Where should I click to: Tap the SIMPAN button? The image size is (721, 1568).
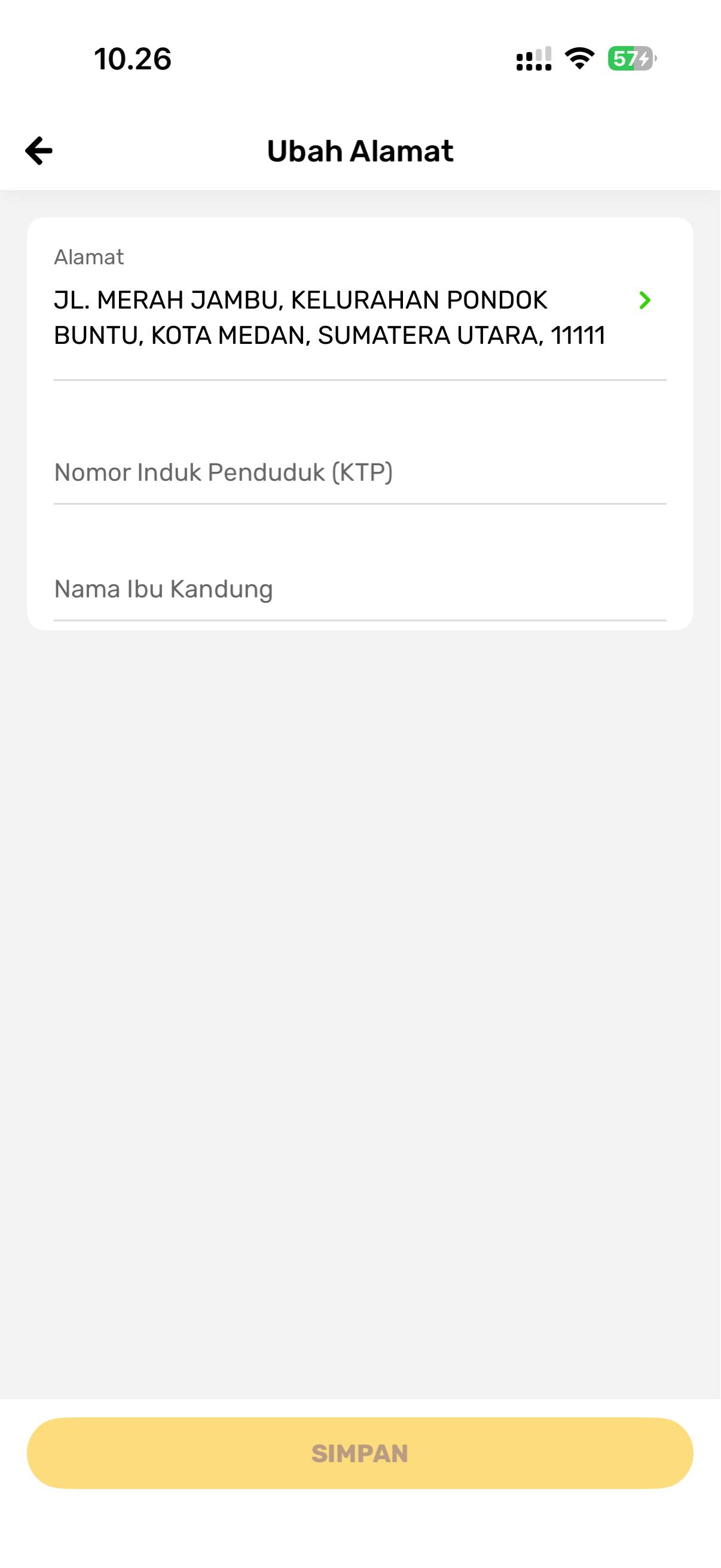pos(359,1454)
